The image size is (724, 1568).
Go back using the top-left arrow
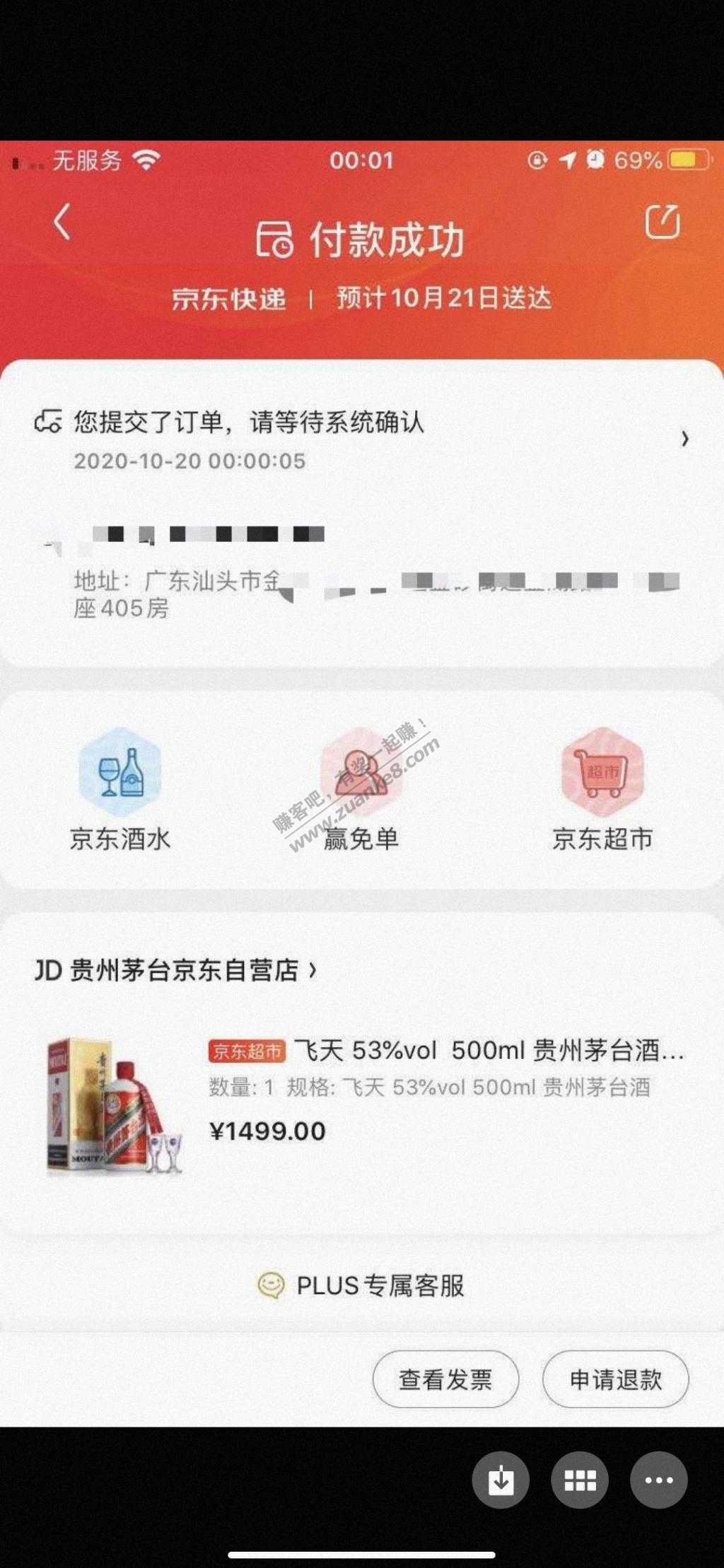pyautogui.click(x=62, y=222)
